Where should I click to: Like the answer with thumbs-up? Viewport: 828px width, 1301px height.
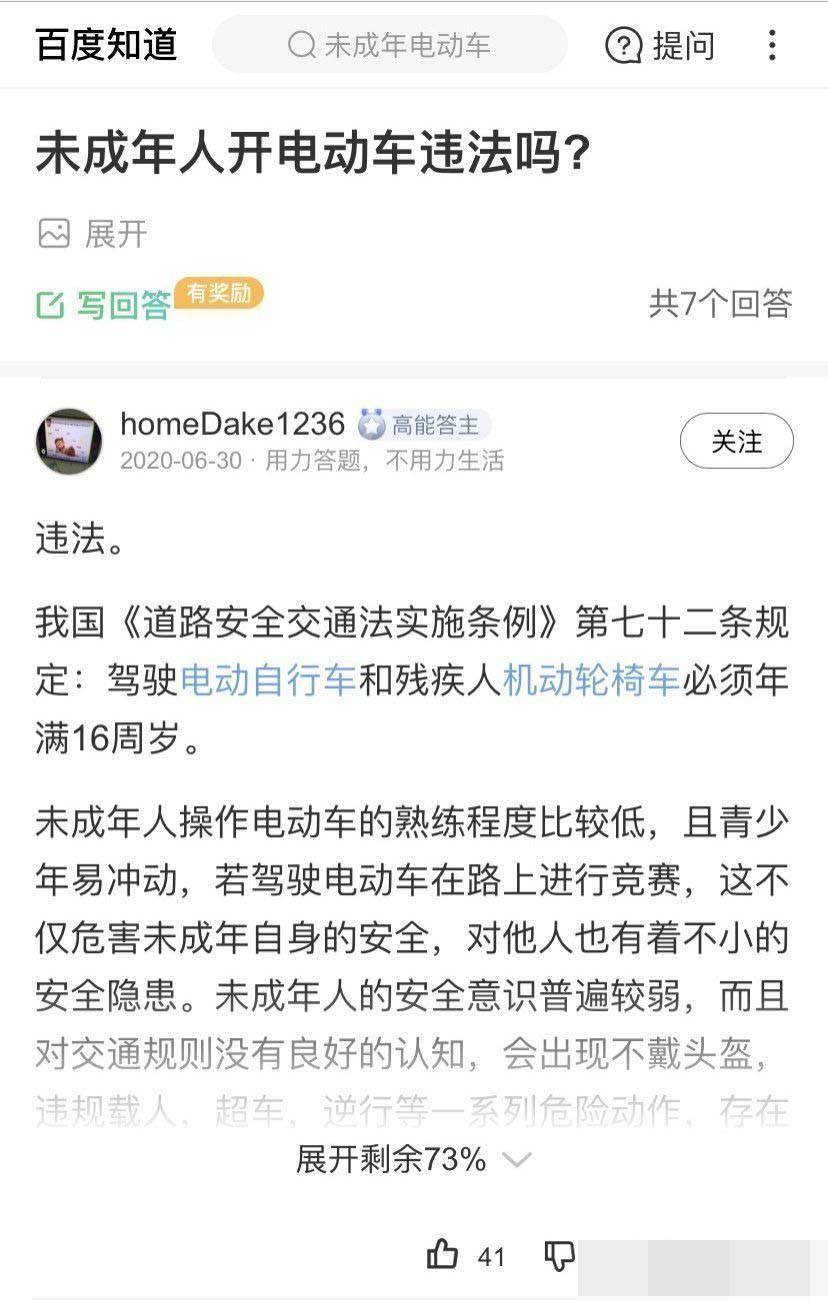tap(443, 1255)
